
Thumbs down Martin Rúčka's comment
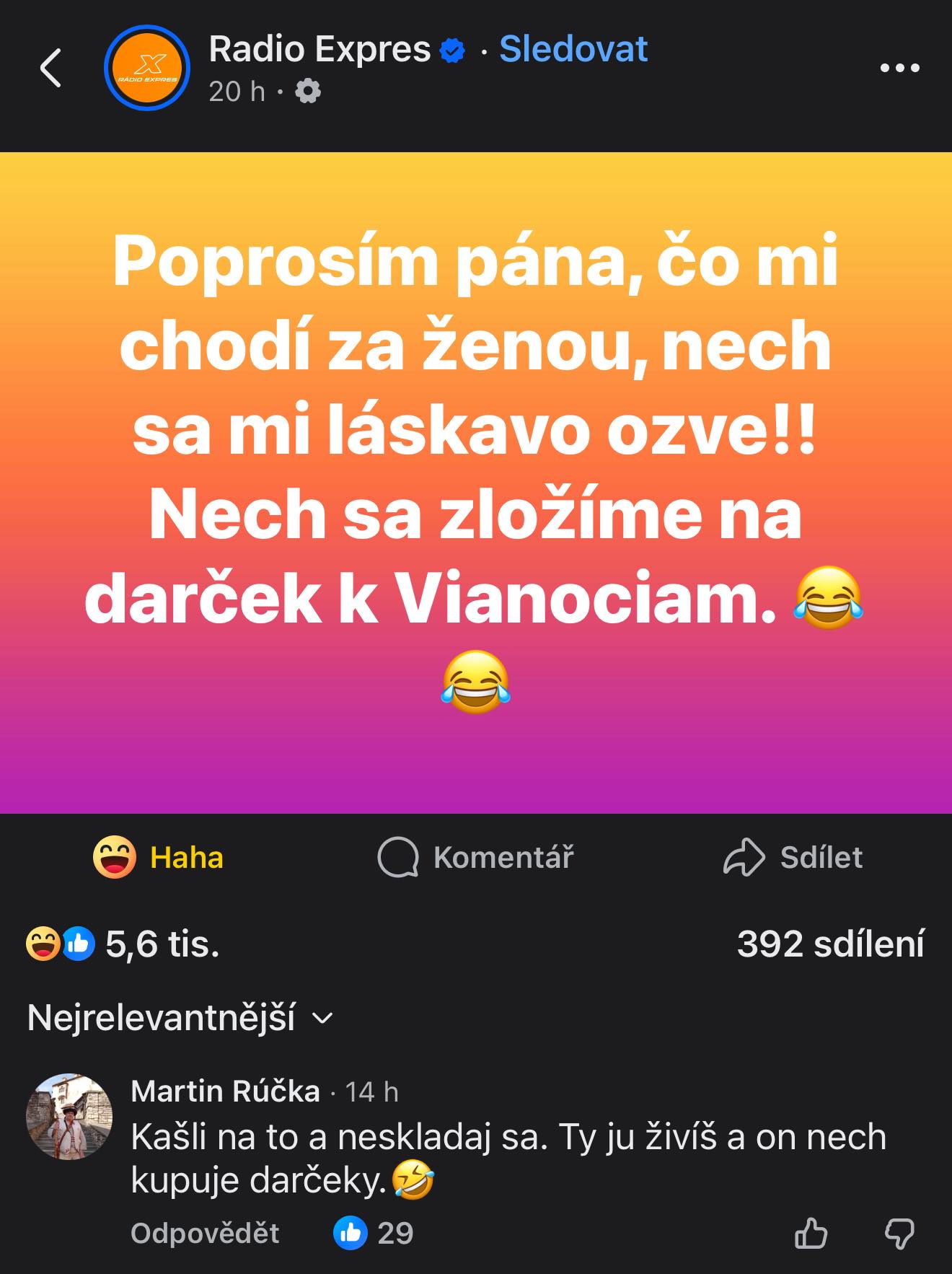899,1233
